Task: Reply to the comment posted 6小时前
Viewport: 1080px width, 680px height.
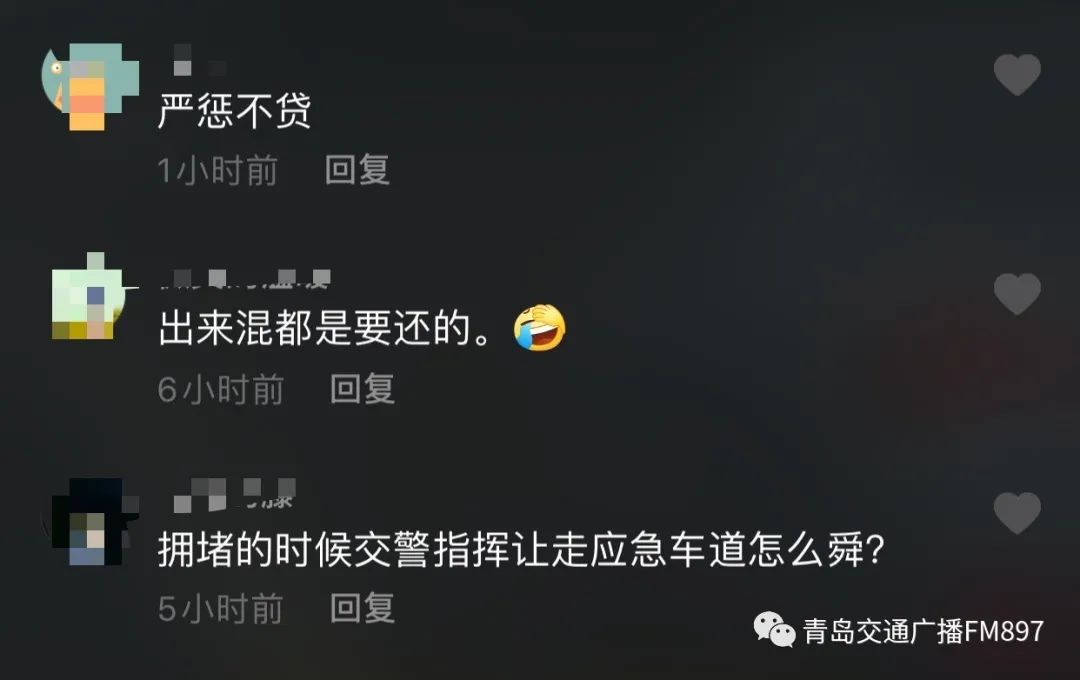Action: coord(363,389)
